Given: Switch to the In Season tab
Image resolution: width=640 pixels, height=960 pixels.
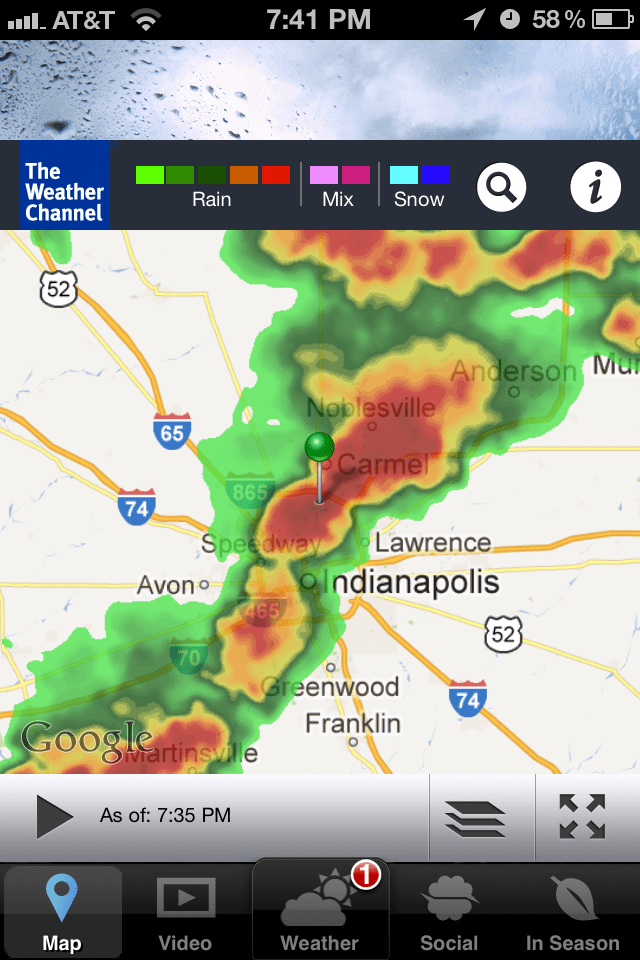Looking at the screenshot, I should tap(573, 912).
